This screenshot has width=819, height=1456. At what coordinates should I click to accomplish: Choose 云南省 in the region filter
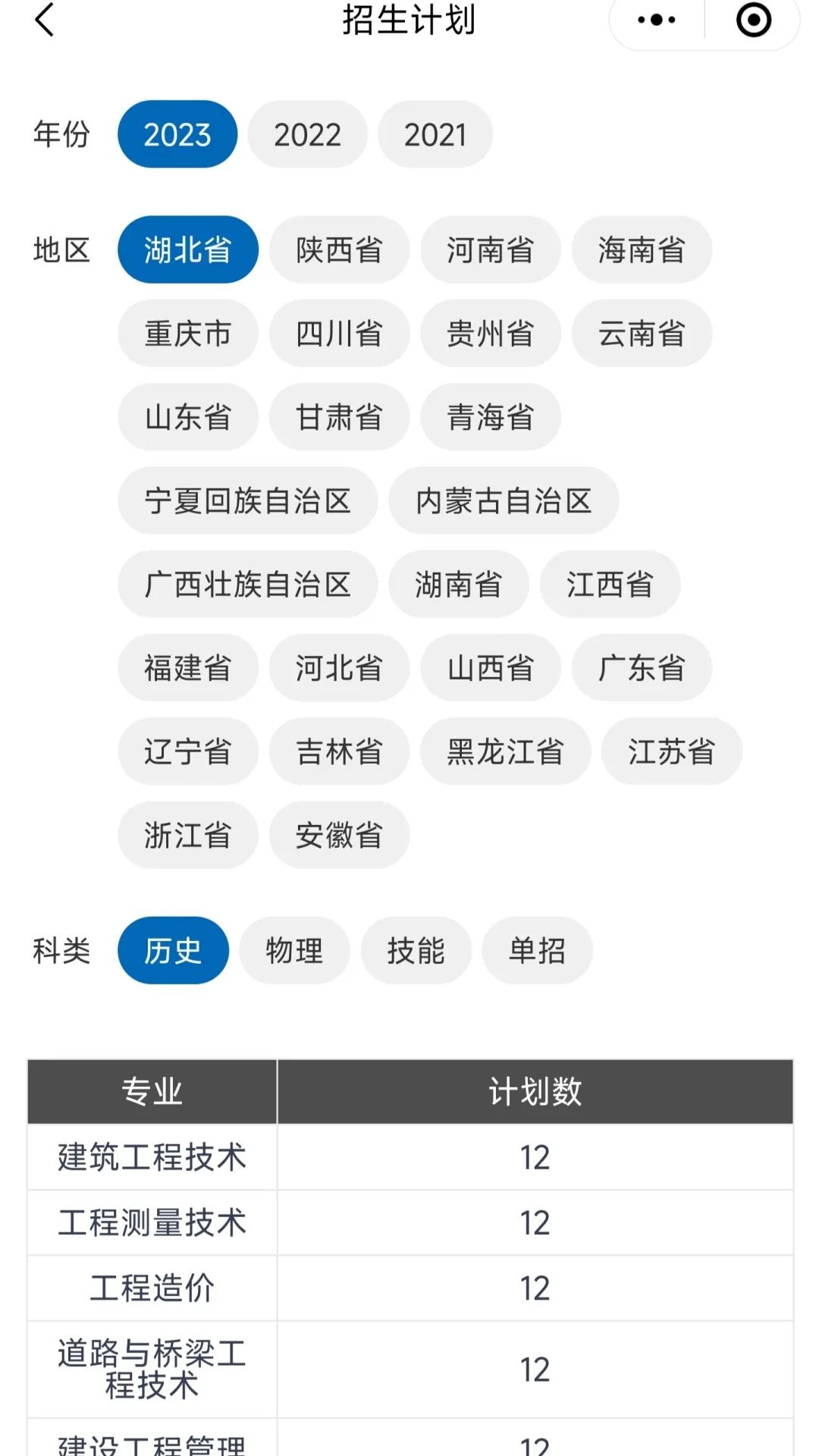(x=641, y=334)
